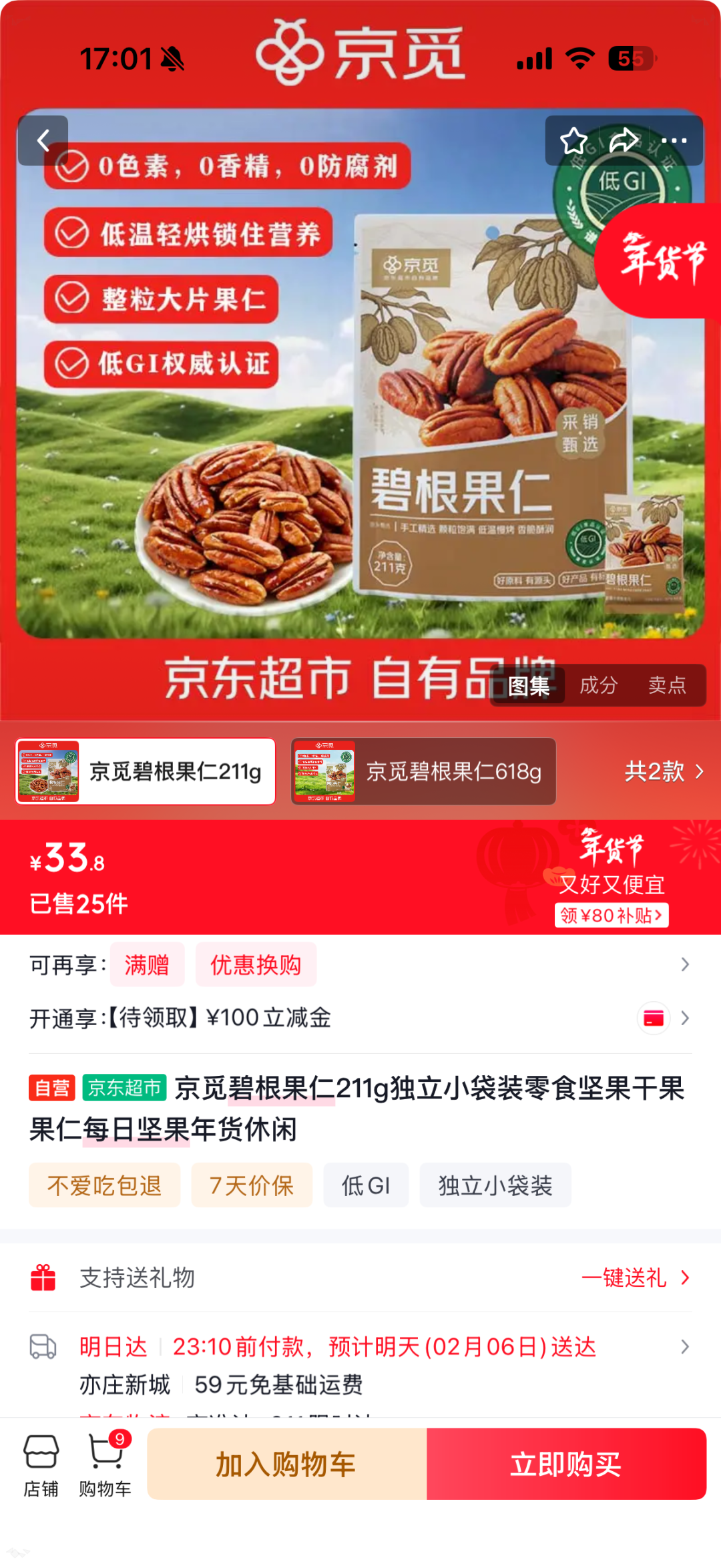
Task: Favorite this product with the star icon
Action: 573,141
